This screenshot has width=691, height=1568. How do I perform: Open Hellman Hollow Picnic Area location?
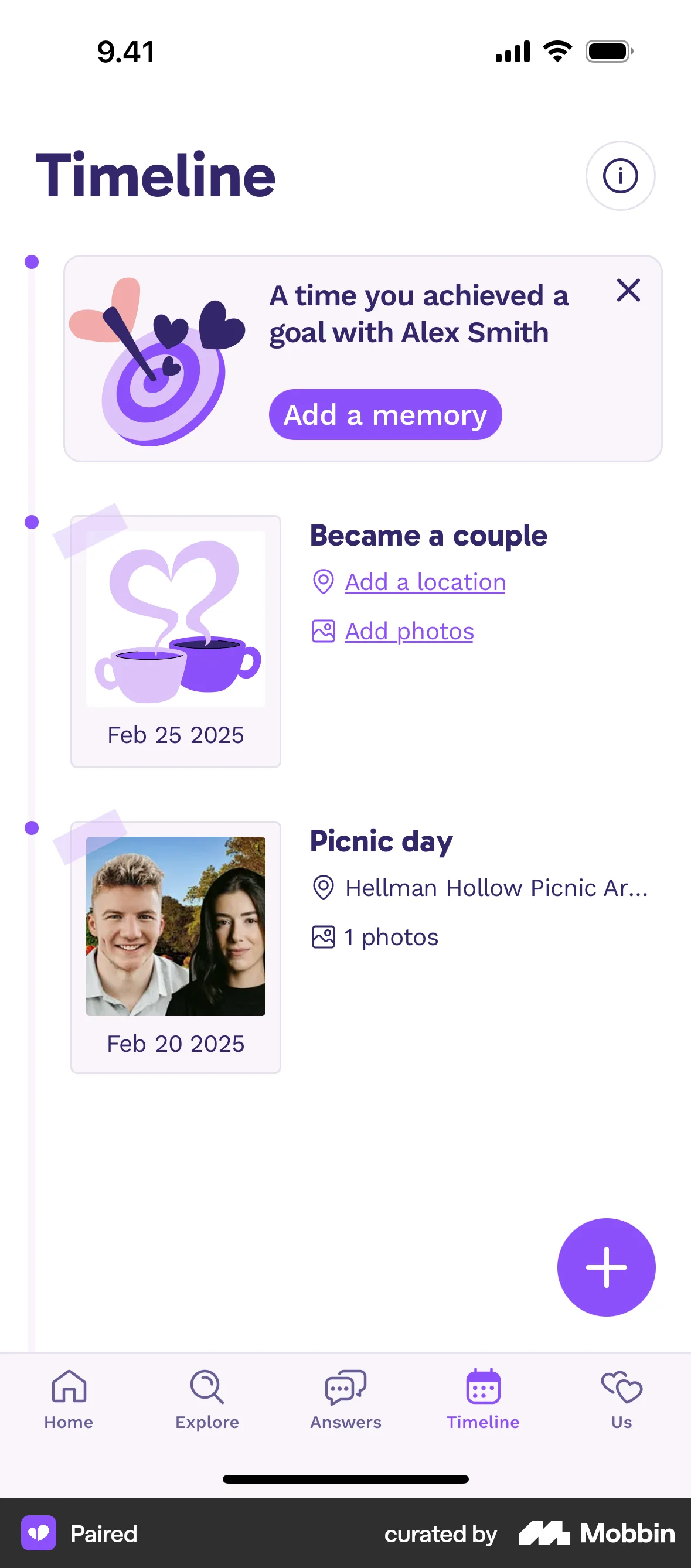click(x=496, y=889)
